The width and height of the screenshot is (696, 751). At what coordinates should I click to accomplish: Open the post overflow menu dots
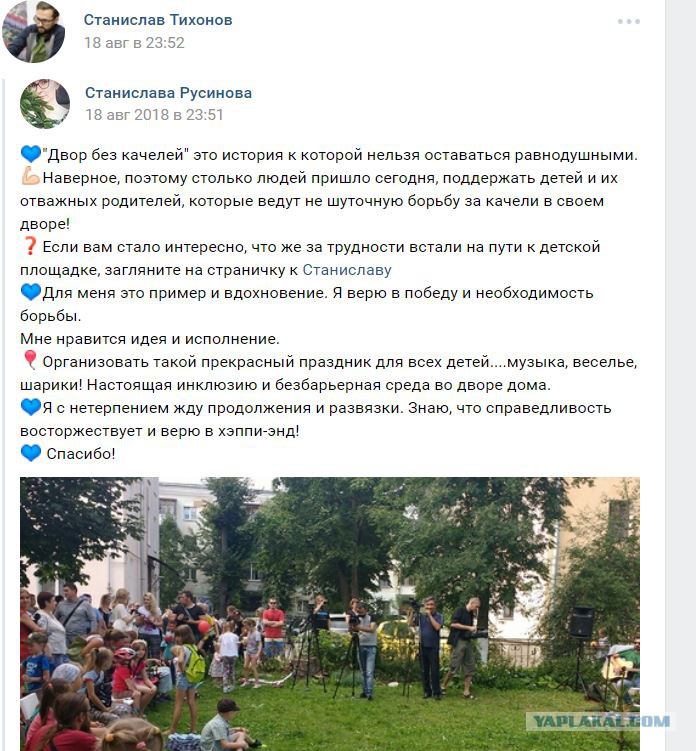pos(628,22)
